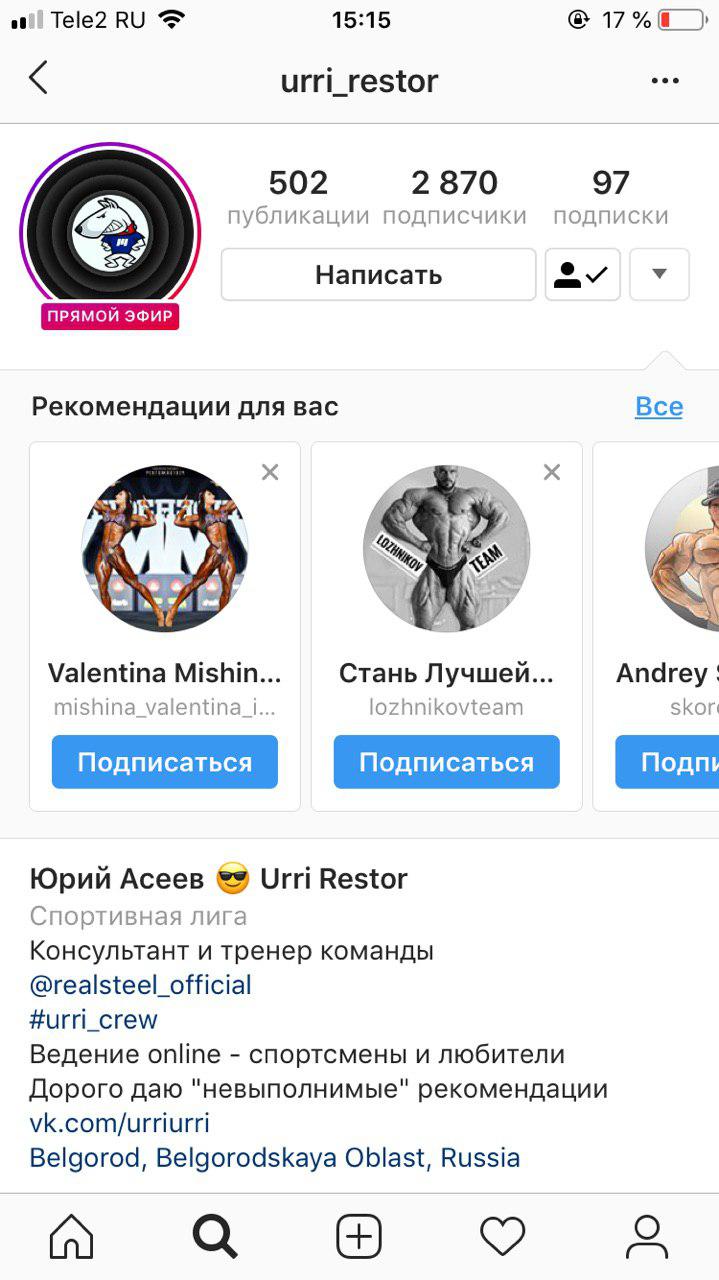Create a new post with plus

[x=359, y=1238]
